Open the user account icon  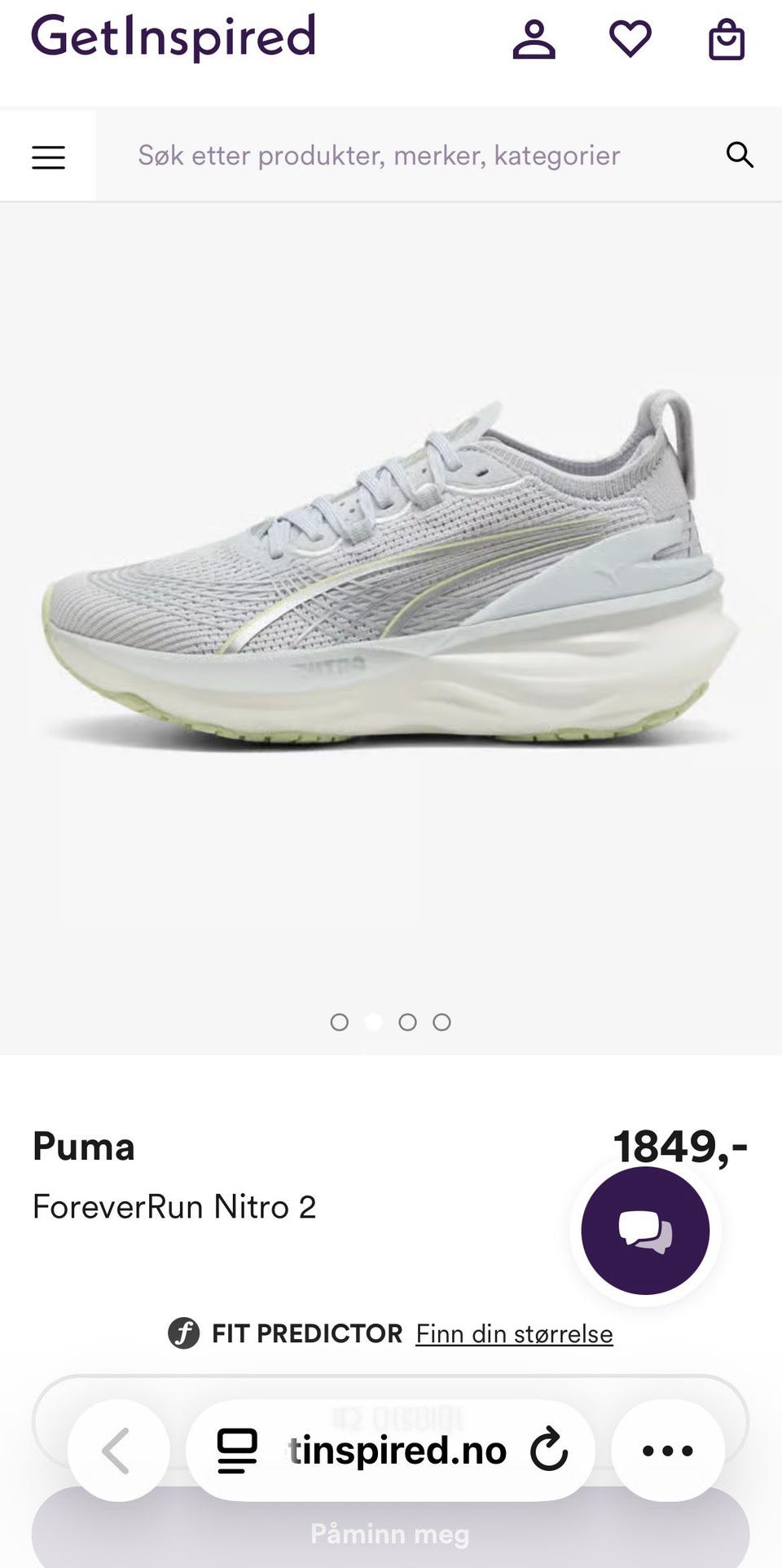pyautogui.click(x=534, y=40)
